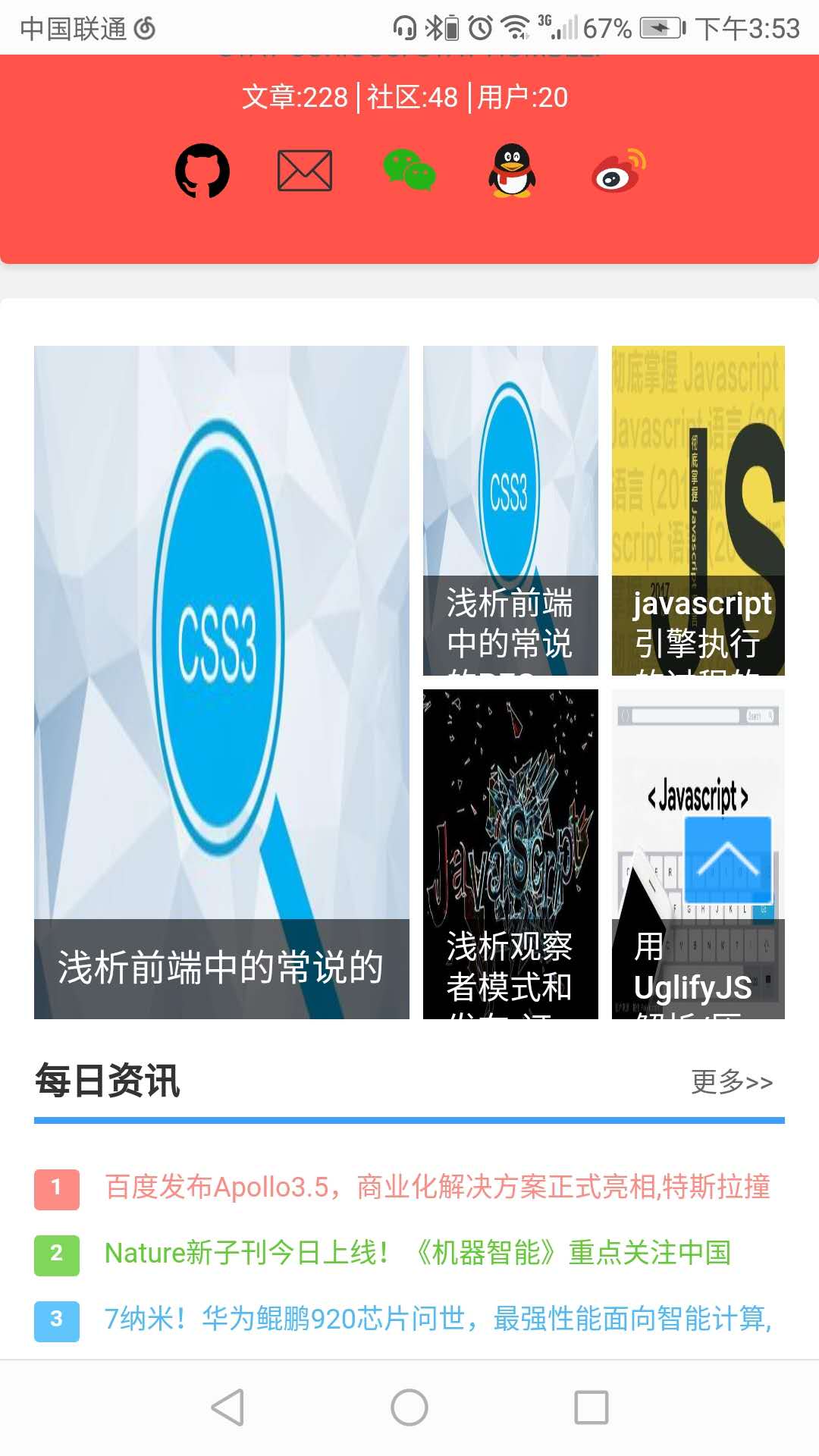Go back with the system back button

[x=227, y=1407]
